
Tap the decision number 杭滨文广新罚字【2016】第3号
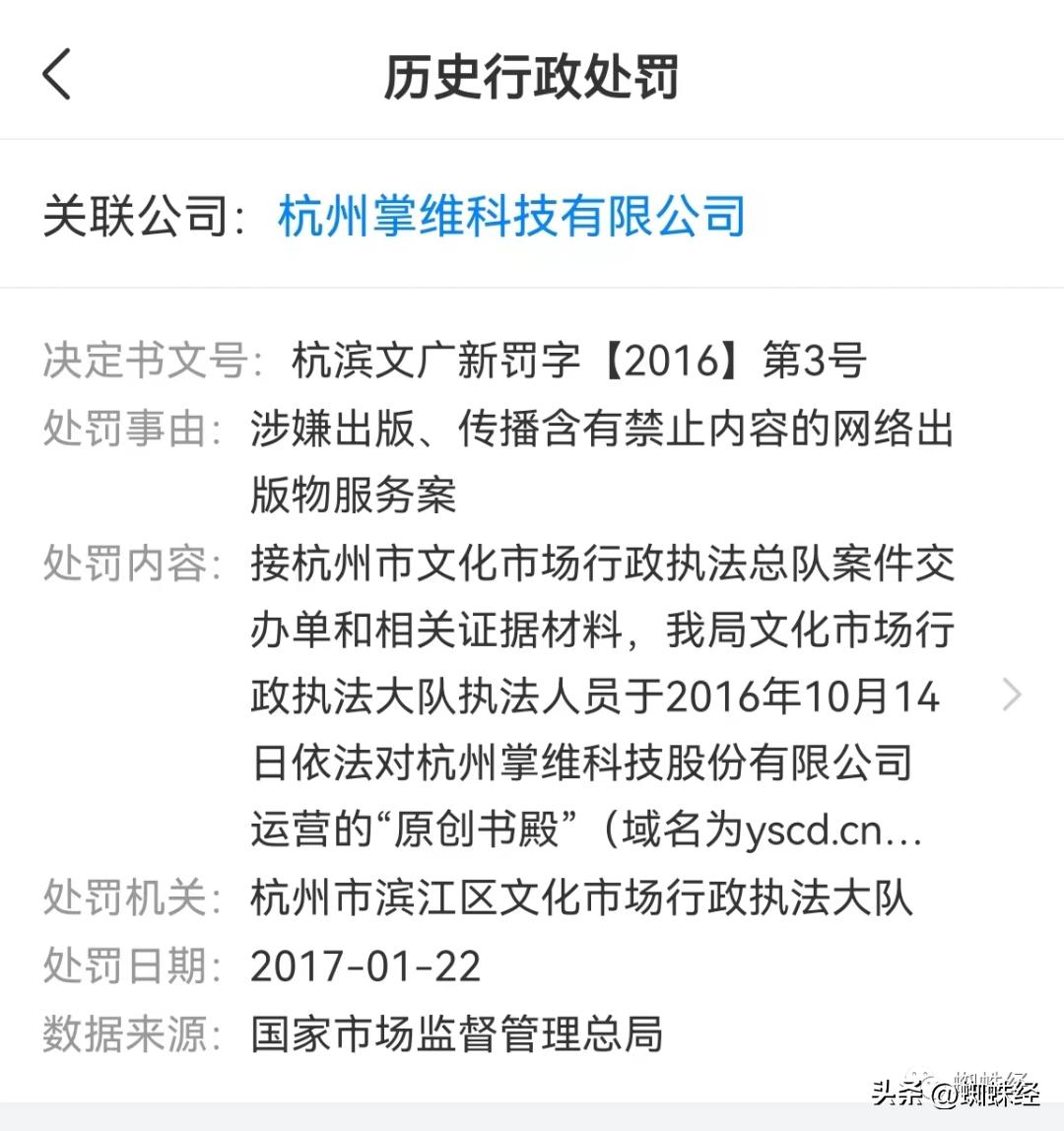coord(576,361)
